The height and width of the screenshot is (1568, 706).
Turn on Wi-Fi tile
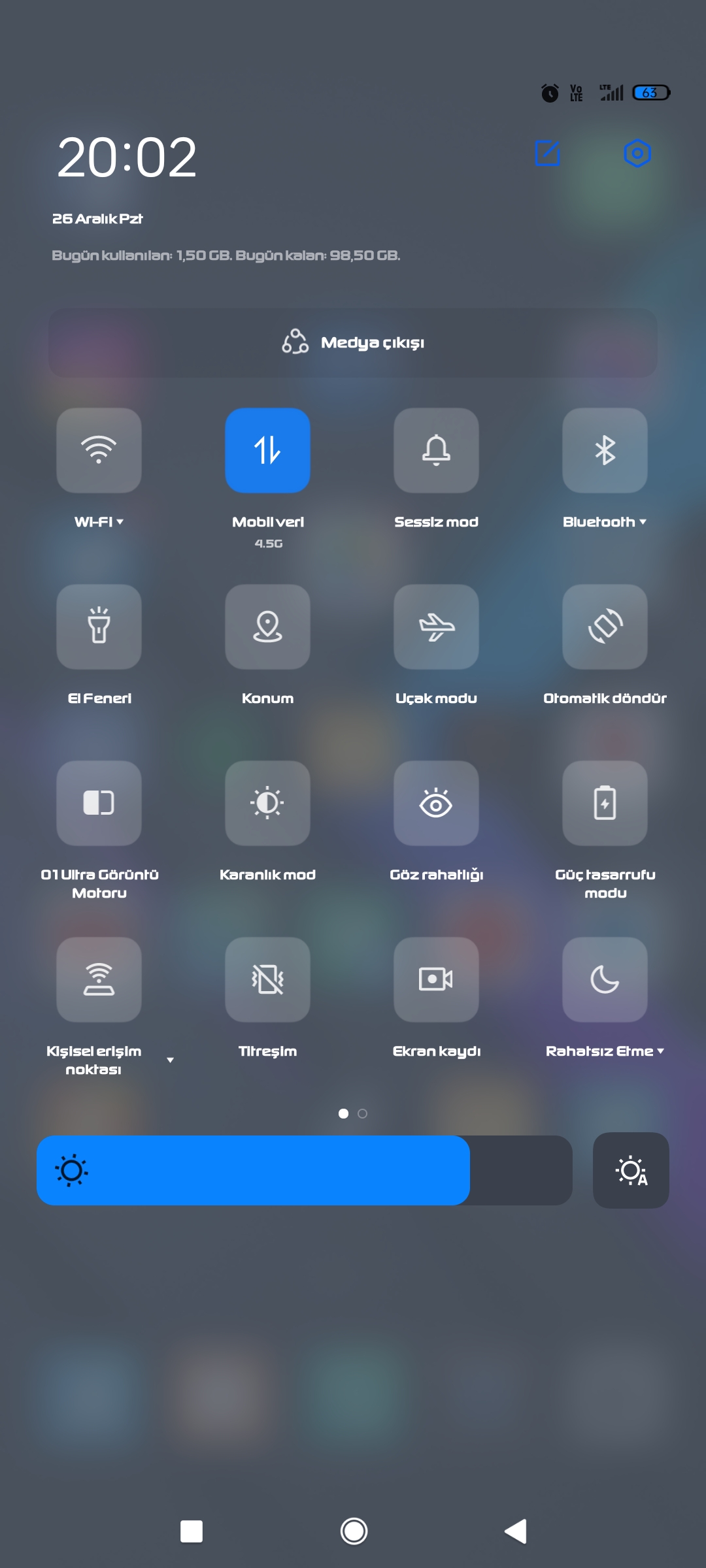click(x=99, y=450)
